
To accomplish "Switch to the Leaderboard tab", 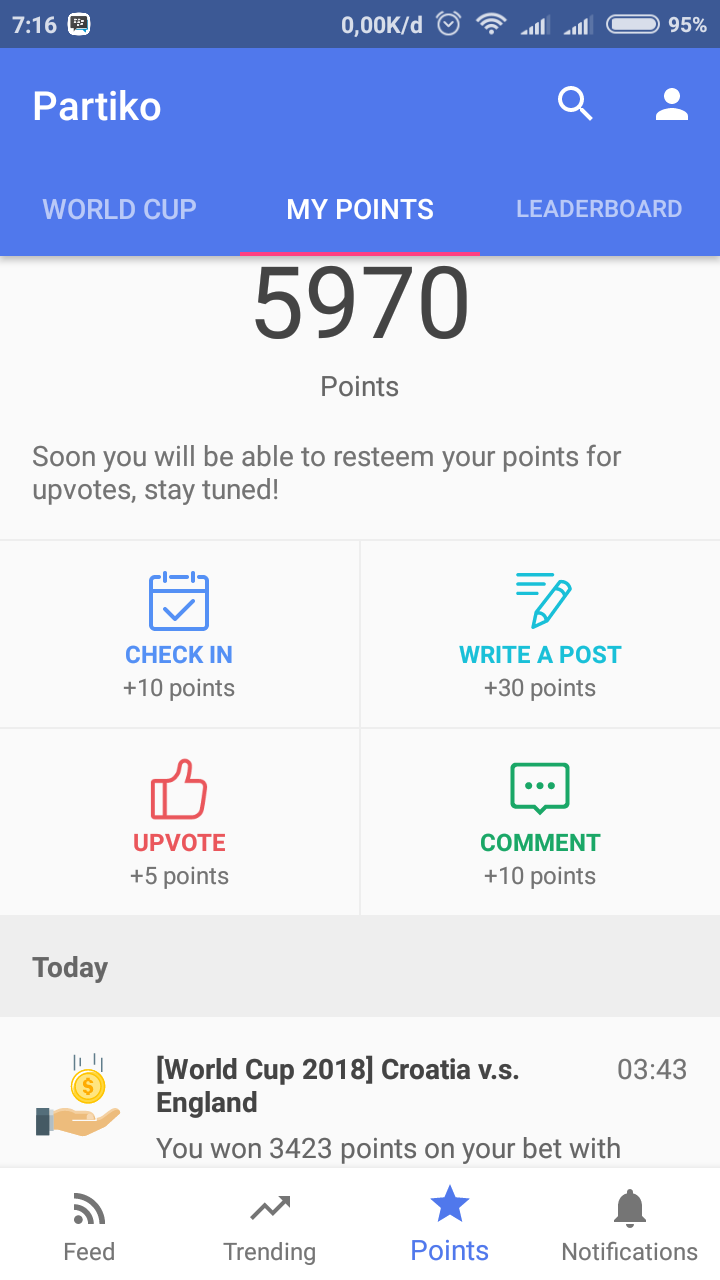I will [x=598, y=209].
